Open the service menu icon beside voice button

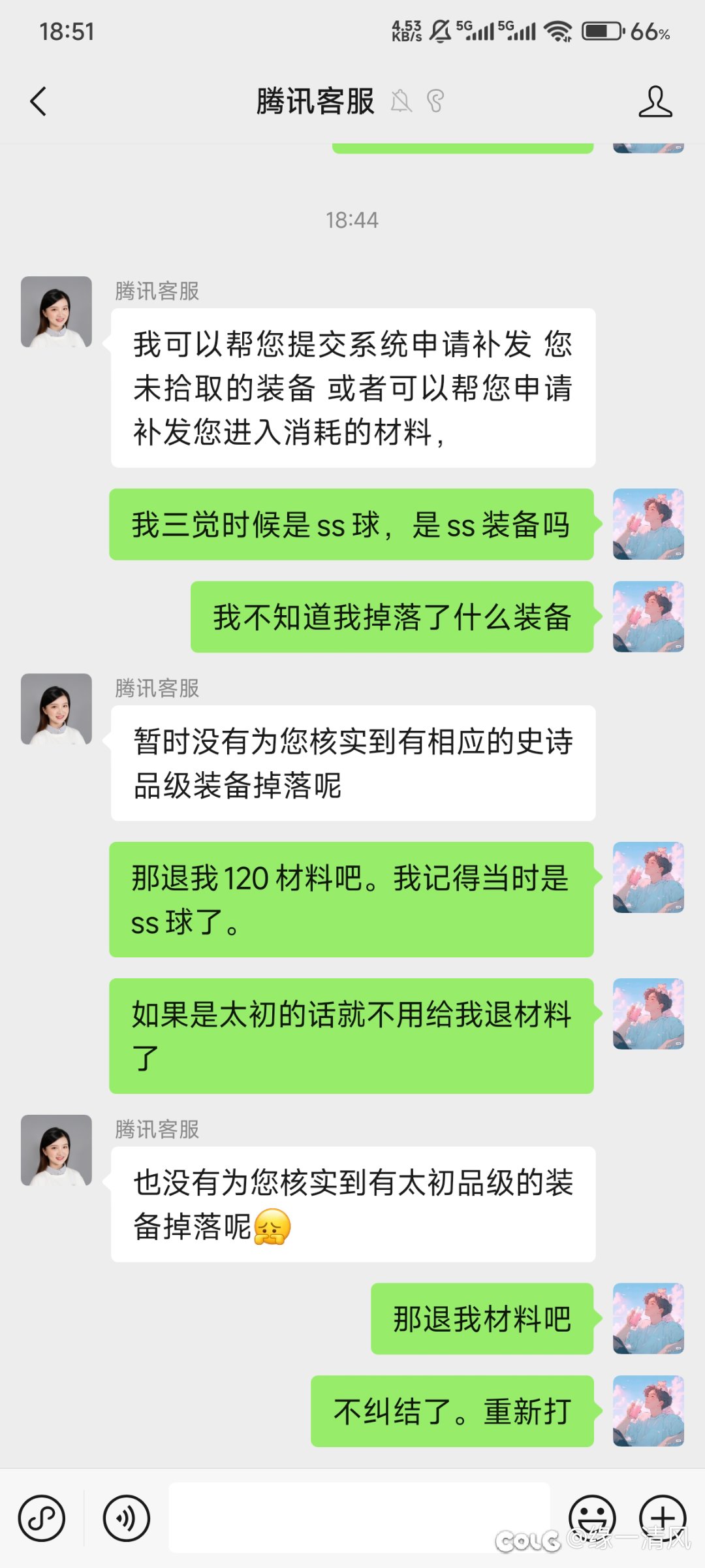[x=42, y=1518]
